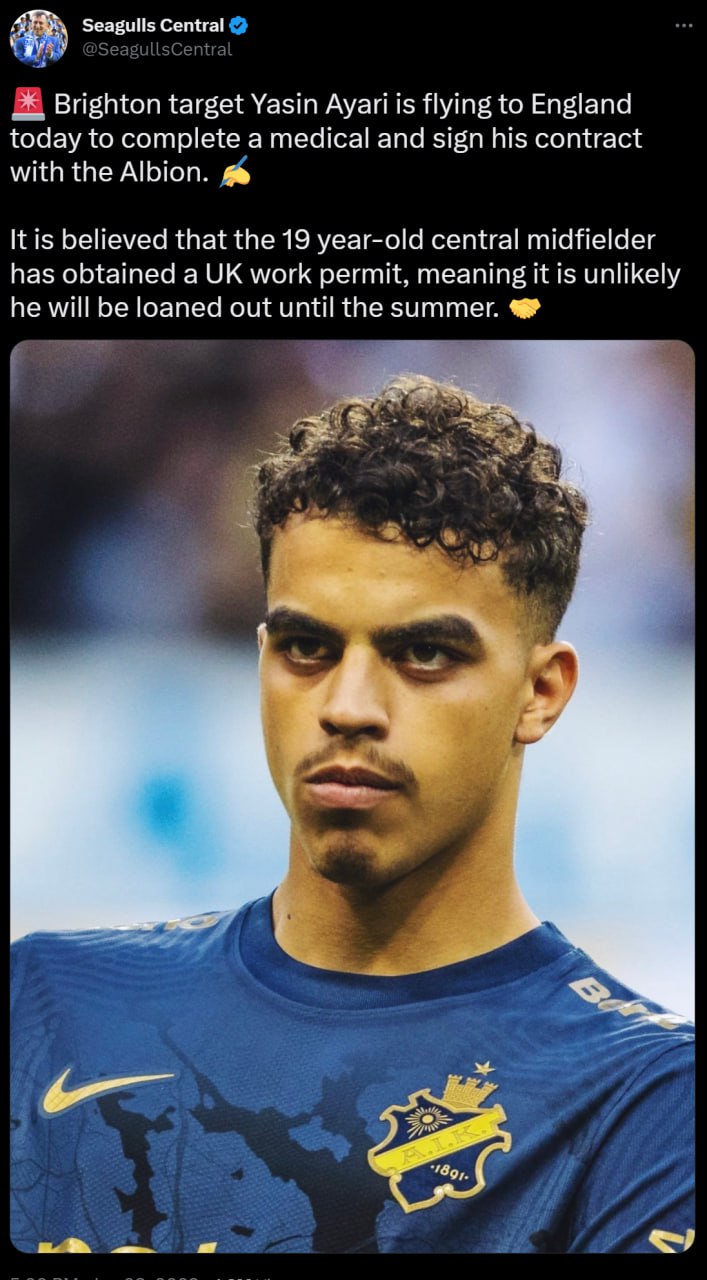Open the tweet's three-dot overflow menu
Screen dimensions: 707x1280
point(683,25)
